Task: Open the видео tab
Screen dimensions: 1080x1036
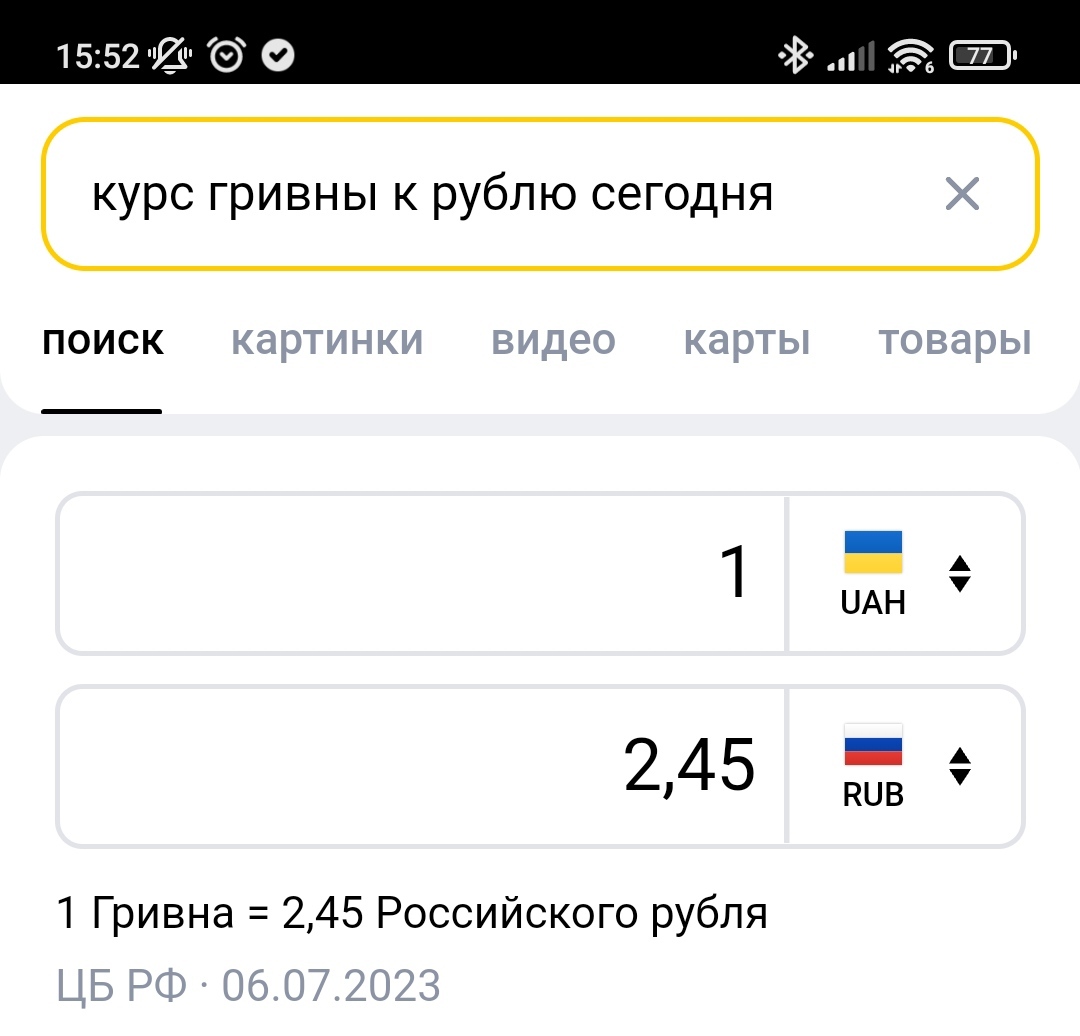Action: [553, 341]
